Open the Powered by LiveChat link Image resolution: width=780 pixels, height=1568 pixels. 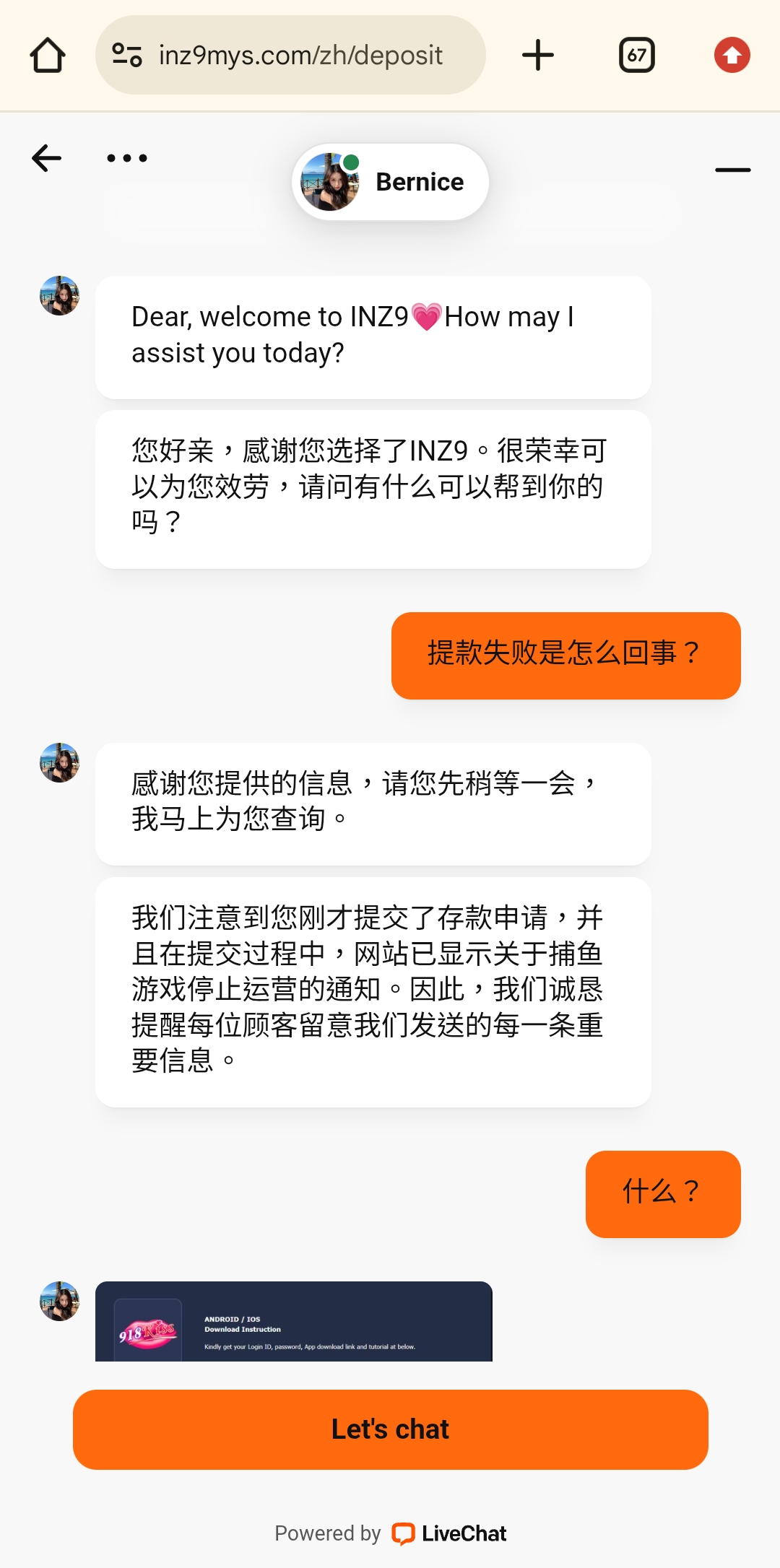[390, 1534]
